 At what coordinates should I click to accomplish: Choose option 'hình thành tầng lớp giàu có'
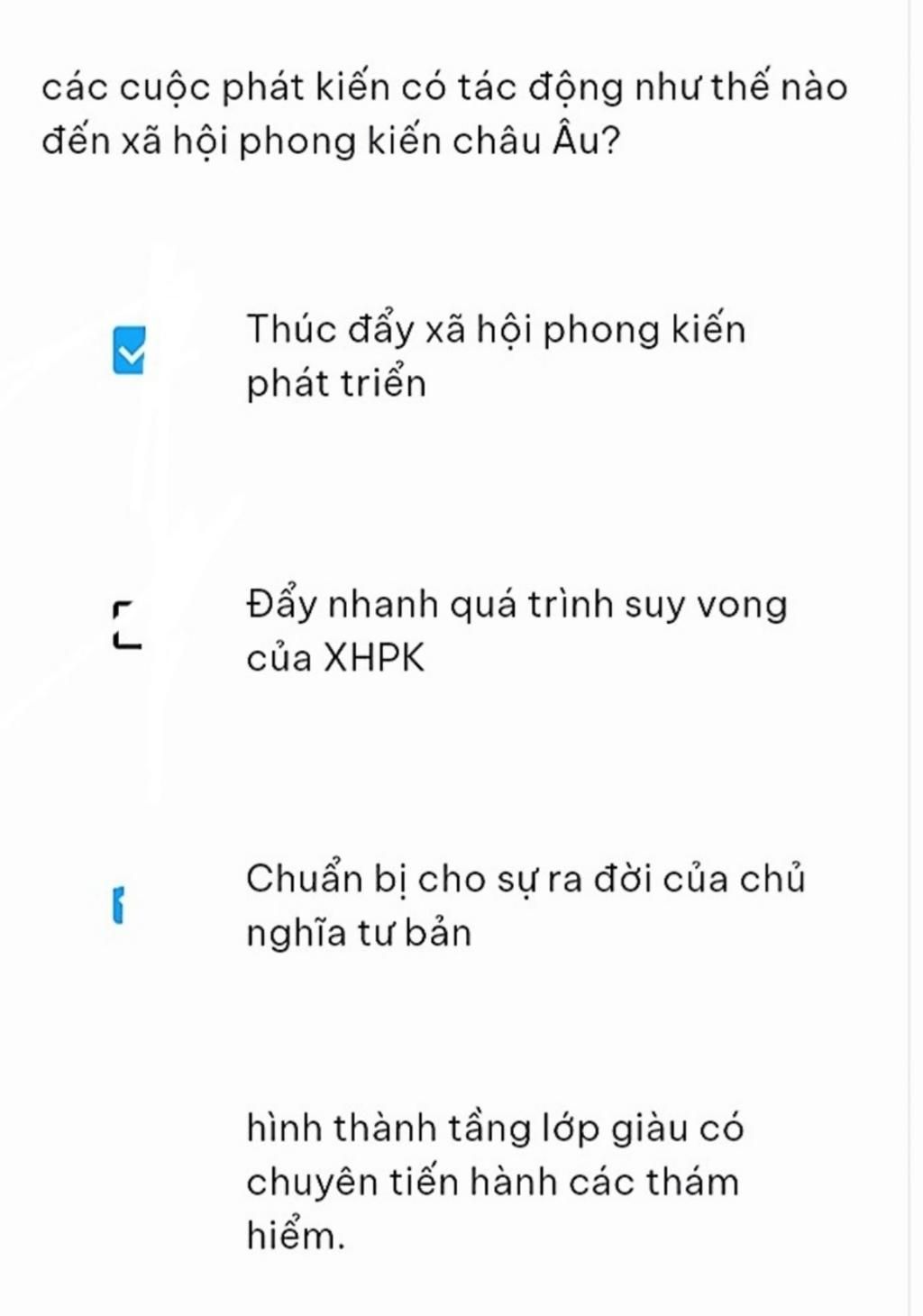[x=493, y=1180]
